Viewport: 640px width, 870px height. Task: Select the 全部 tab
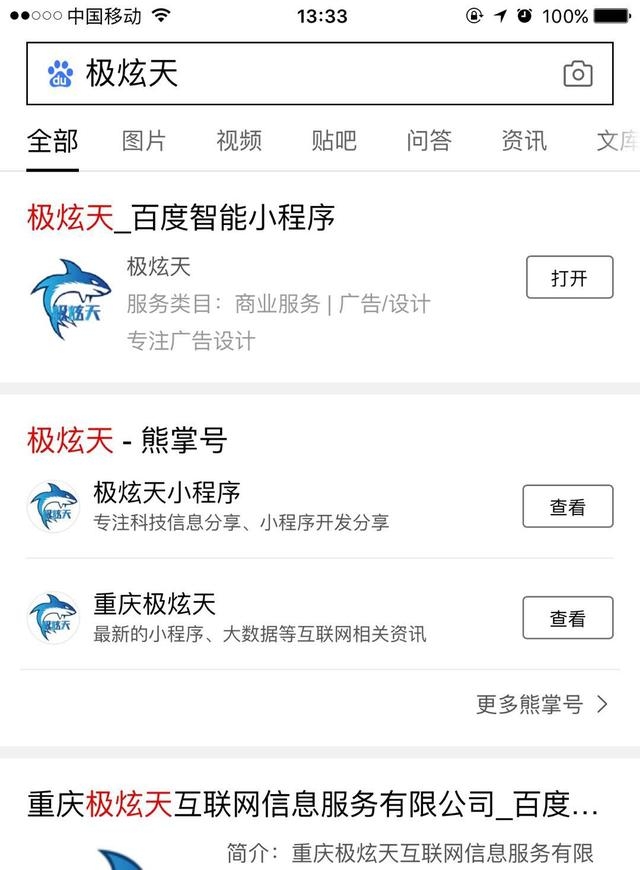click(x=52, y=141)
